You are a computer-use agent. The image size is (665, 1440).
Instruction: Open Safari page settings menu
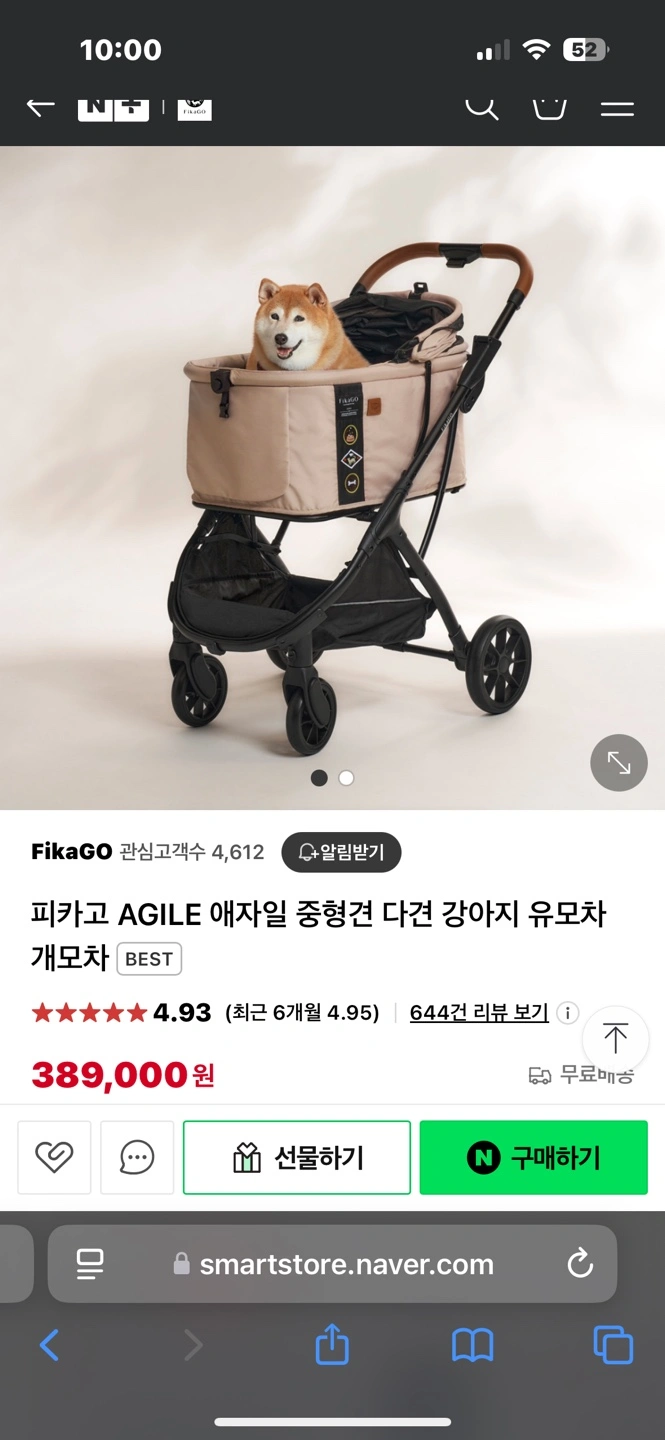coord(90,1264)
